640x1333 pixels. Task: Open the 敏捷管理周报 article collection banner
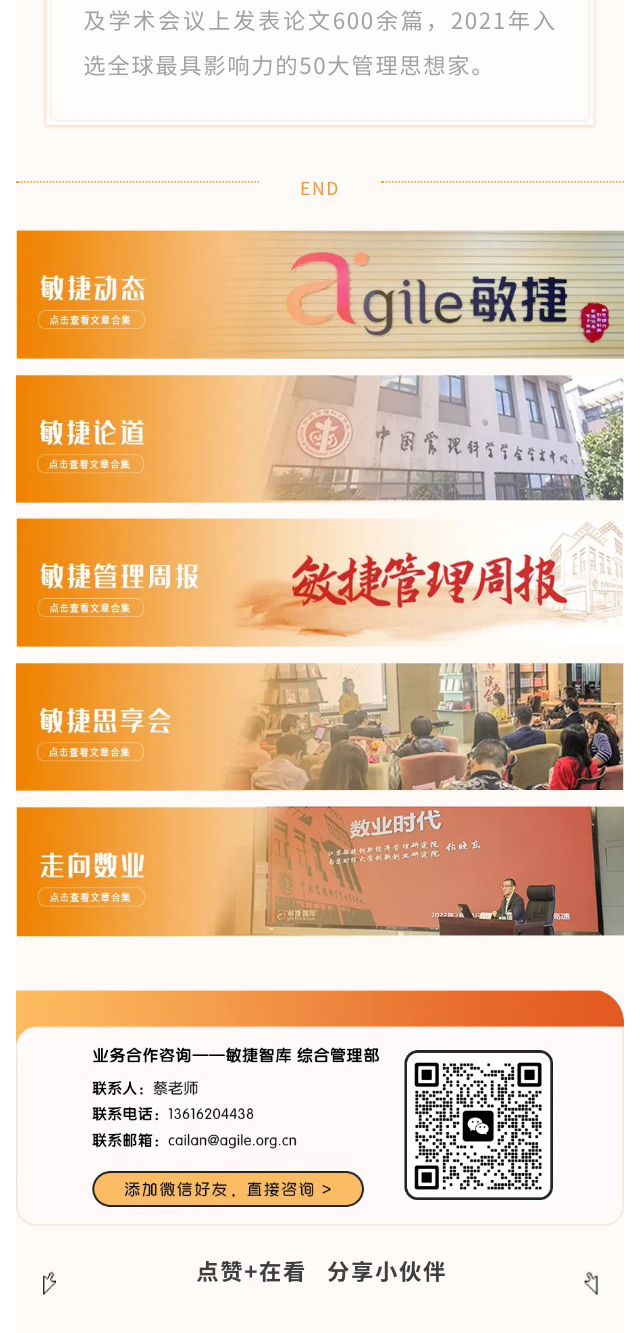(x=319, y=583)
